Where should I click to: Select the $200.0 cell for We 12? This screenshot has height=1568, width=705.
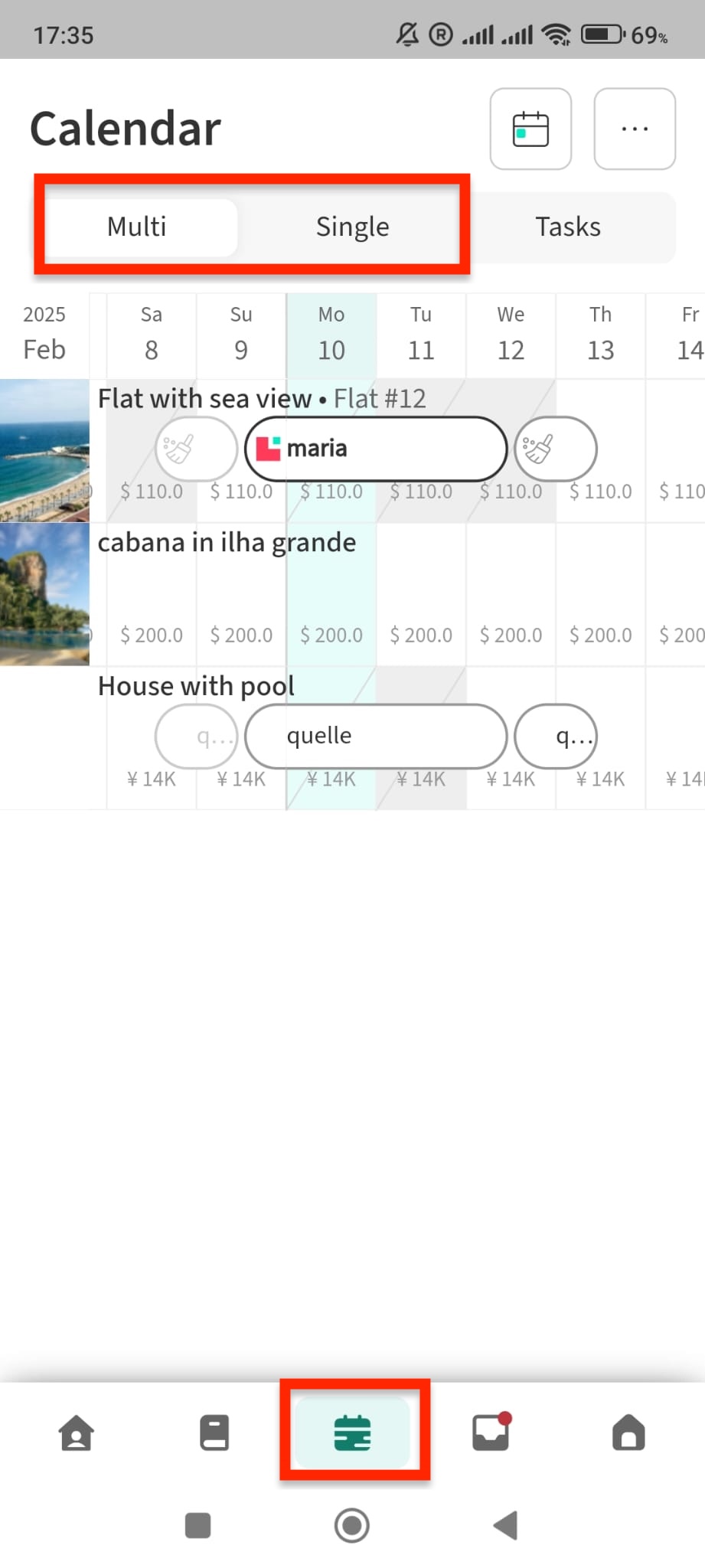pos(511,635)
